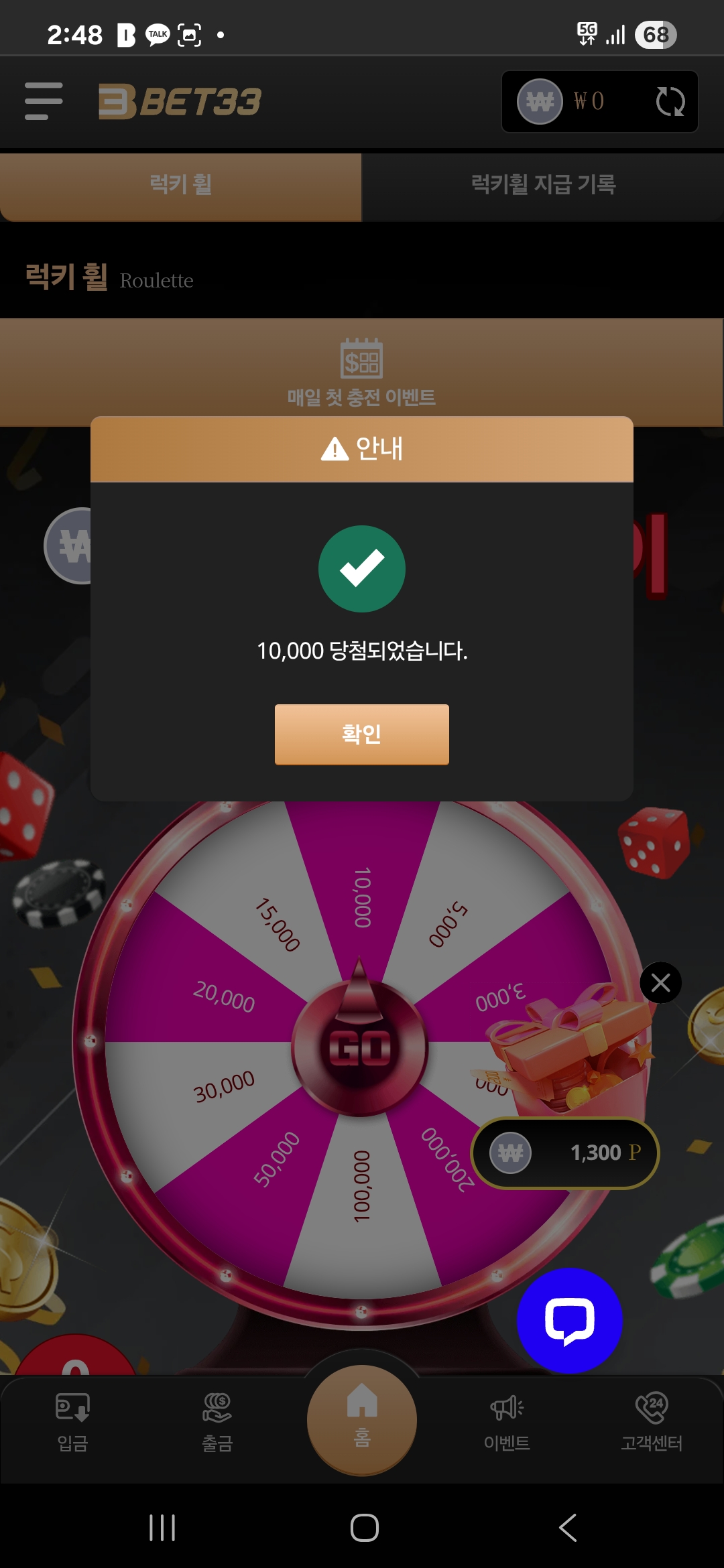
Task: Open 매일 첫 충전 이벤트 banner
Action: coord(361,373)
